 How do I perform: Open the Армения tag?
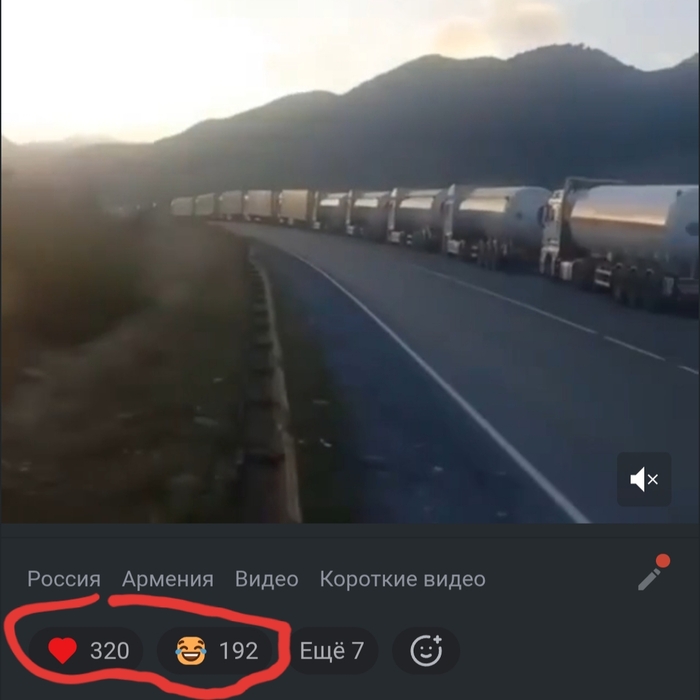click(x=167, y=579)
